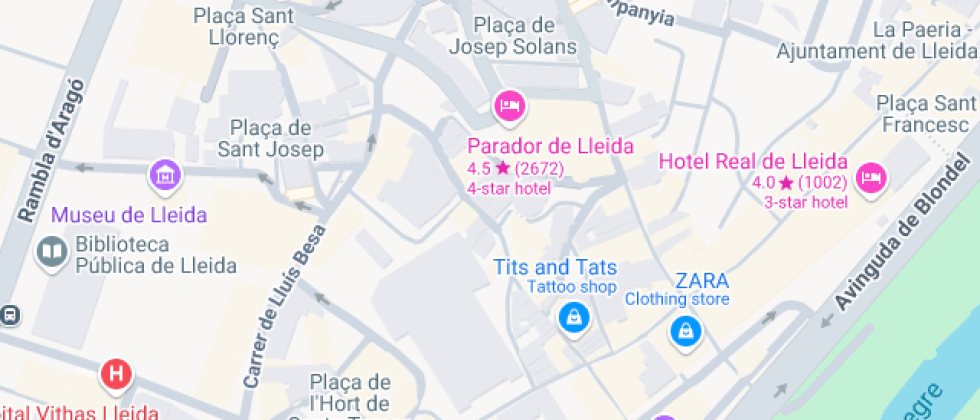
Task: Tap the Museu de Lleida museum pin
Action: tap(165, 176)
